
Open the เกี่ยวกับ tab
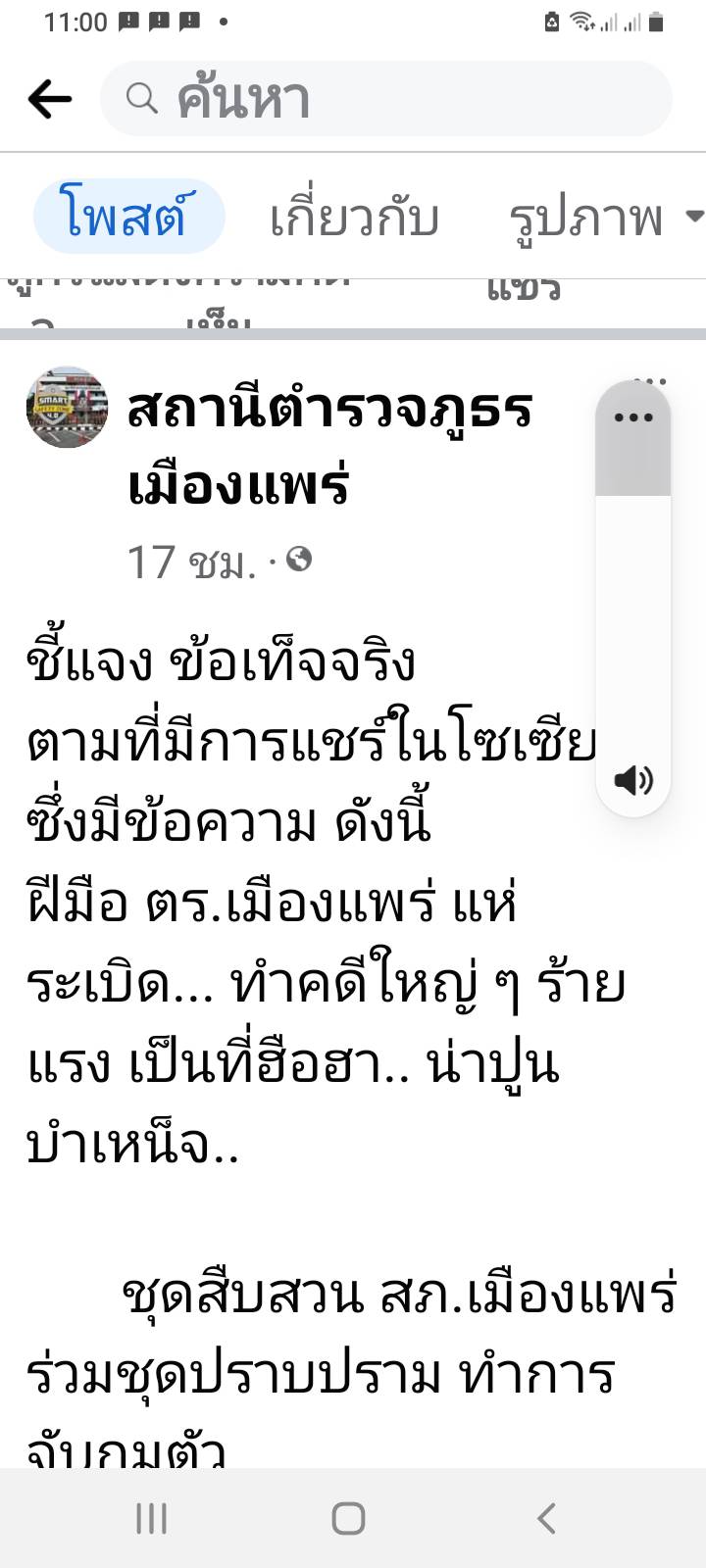pos(354,218)
